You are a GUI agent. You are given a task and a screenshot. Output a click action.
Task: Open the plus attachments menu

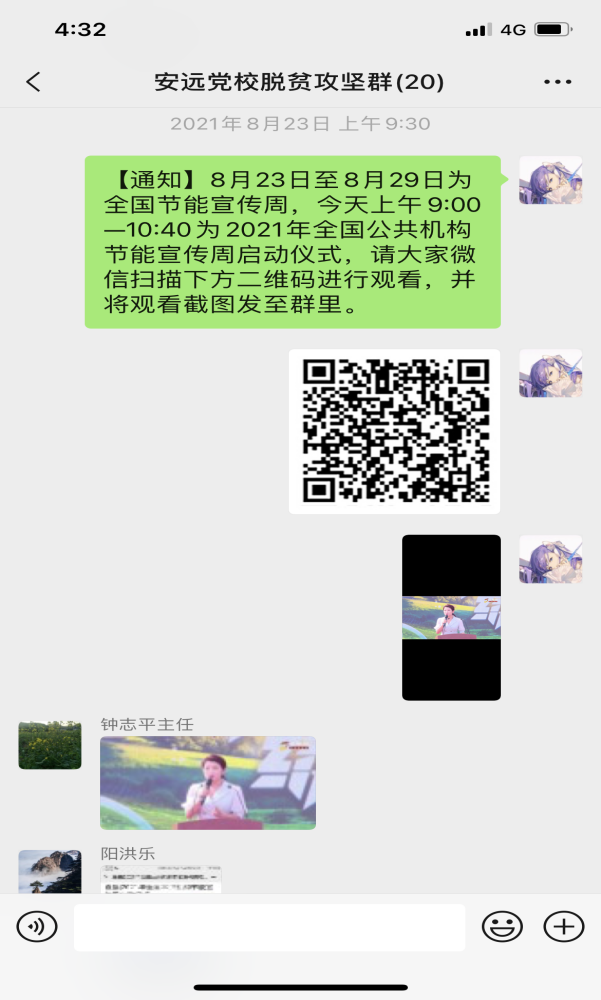tap(563, 927)
